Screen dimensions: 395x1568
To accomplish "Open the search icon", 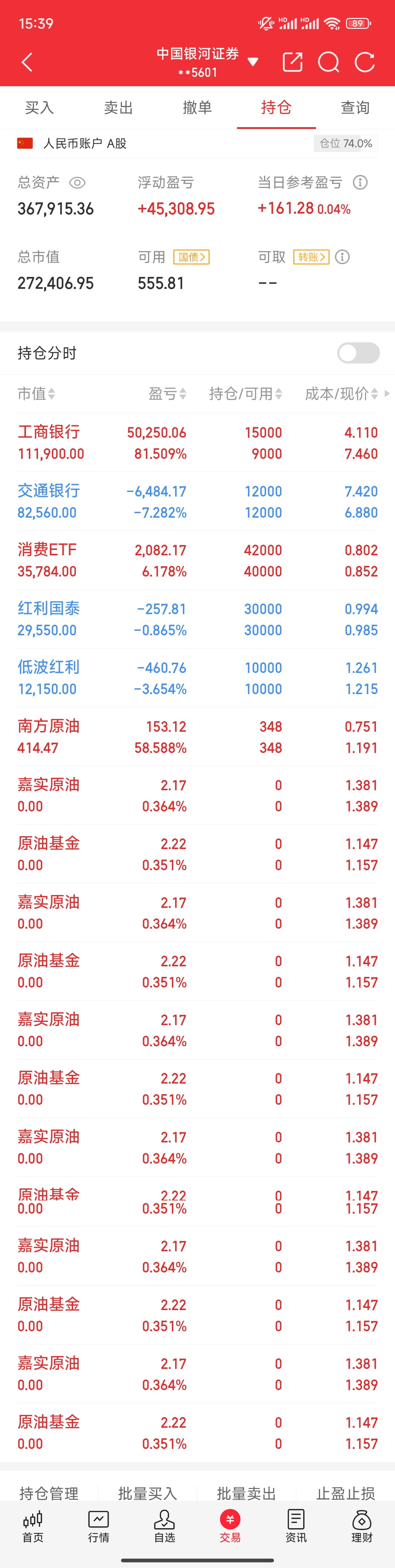I will point(328,62).
